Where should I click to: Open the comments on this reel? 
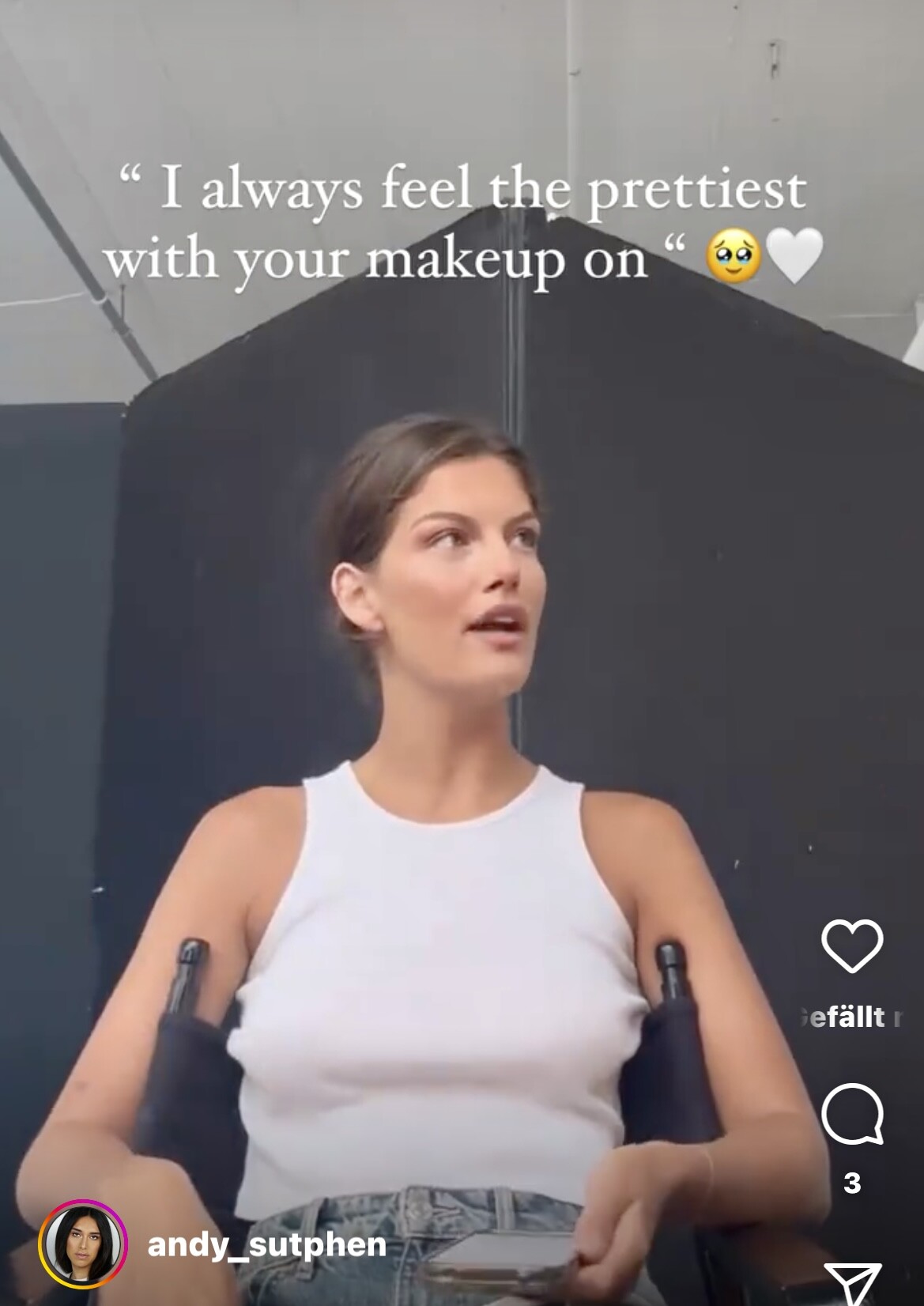tap(851, 1114)
